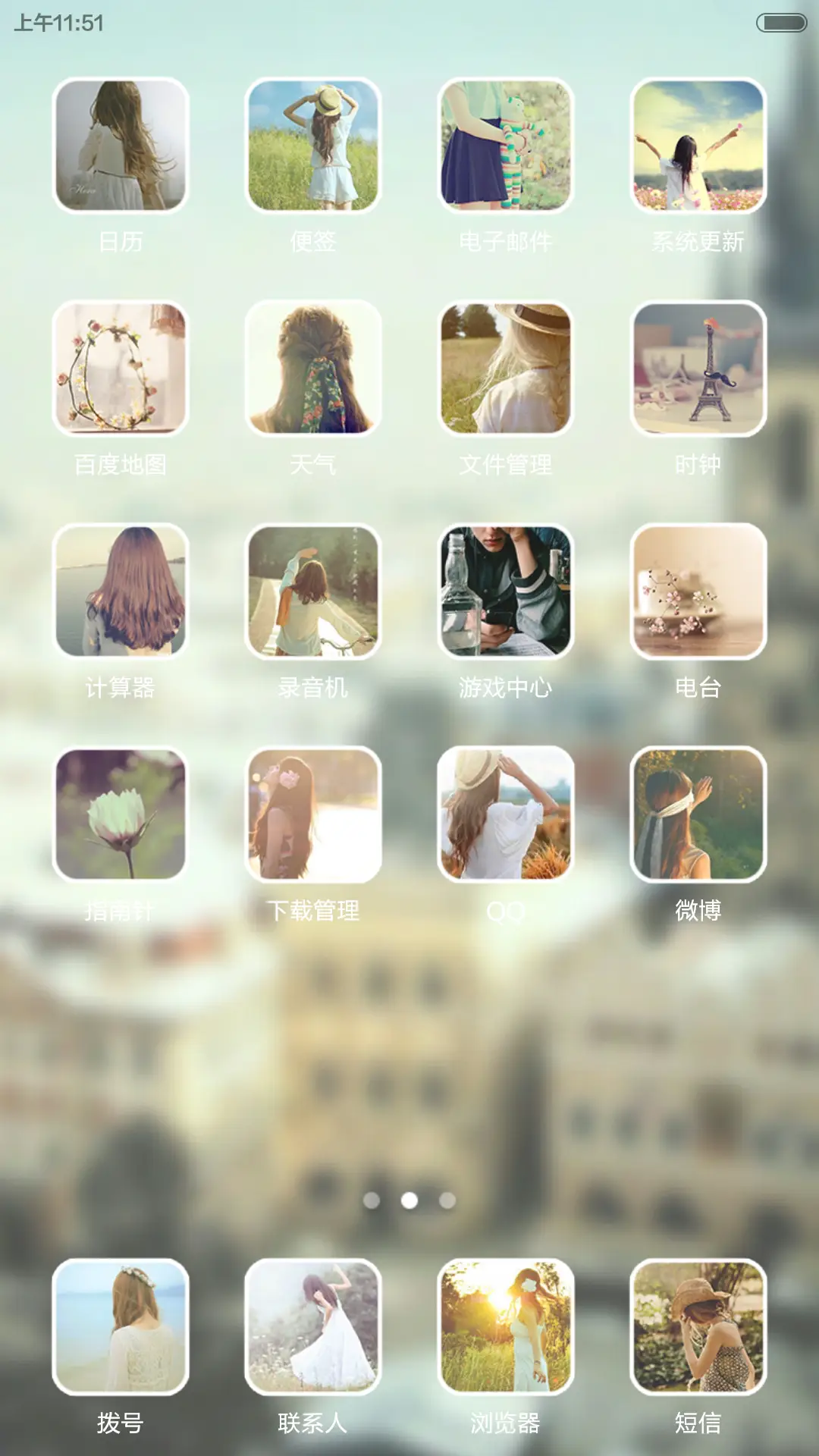Launch the 电台 radio app
Image resolution: width=819 pixels, height=1456 pixels.
tap(698, 591)
